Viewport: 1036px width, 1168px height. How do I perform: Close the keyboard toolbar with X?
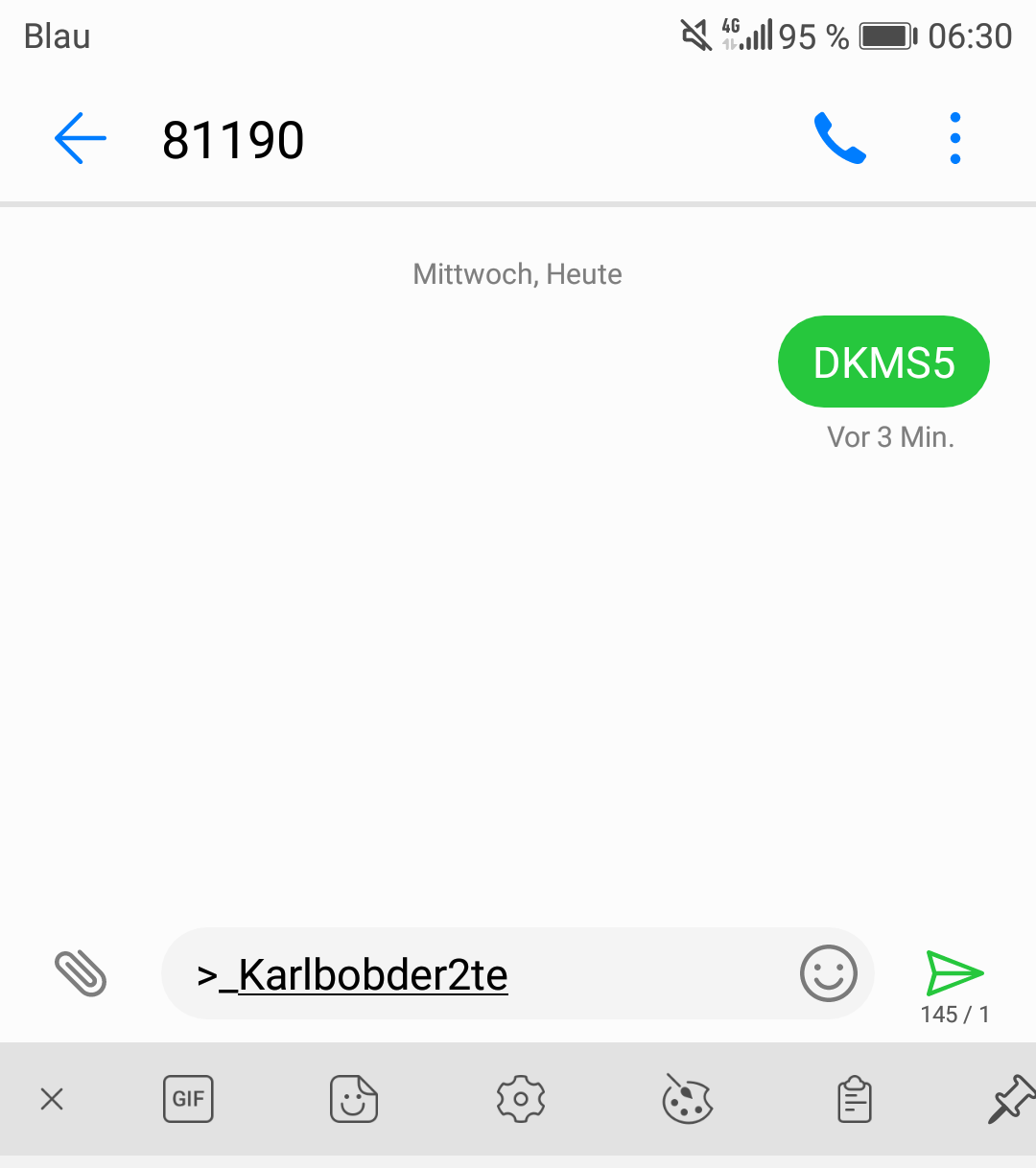pos(52,1099)
